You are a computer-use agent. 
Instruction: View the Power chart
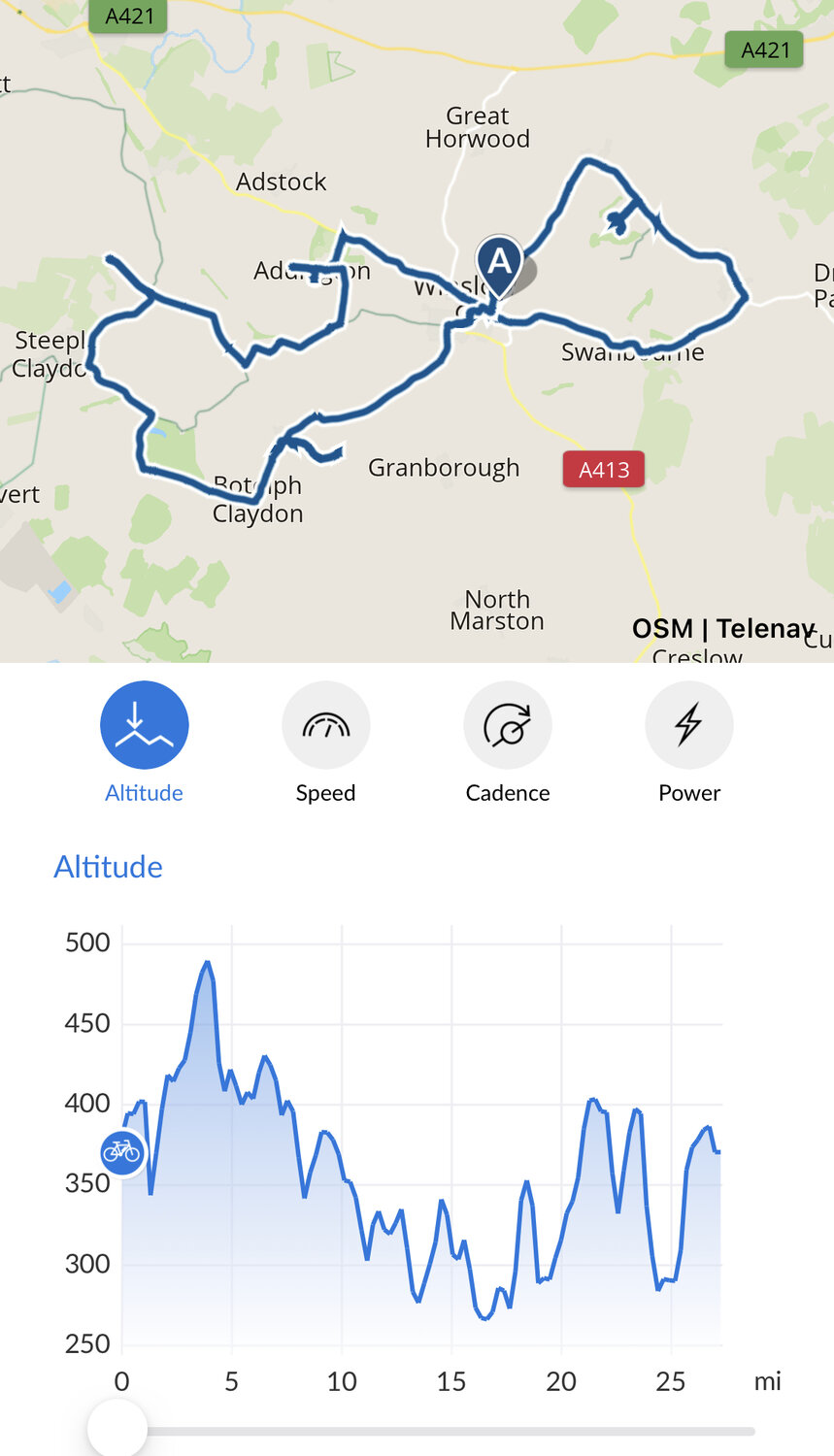coord(688,726)
